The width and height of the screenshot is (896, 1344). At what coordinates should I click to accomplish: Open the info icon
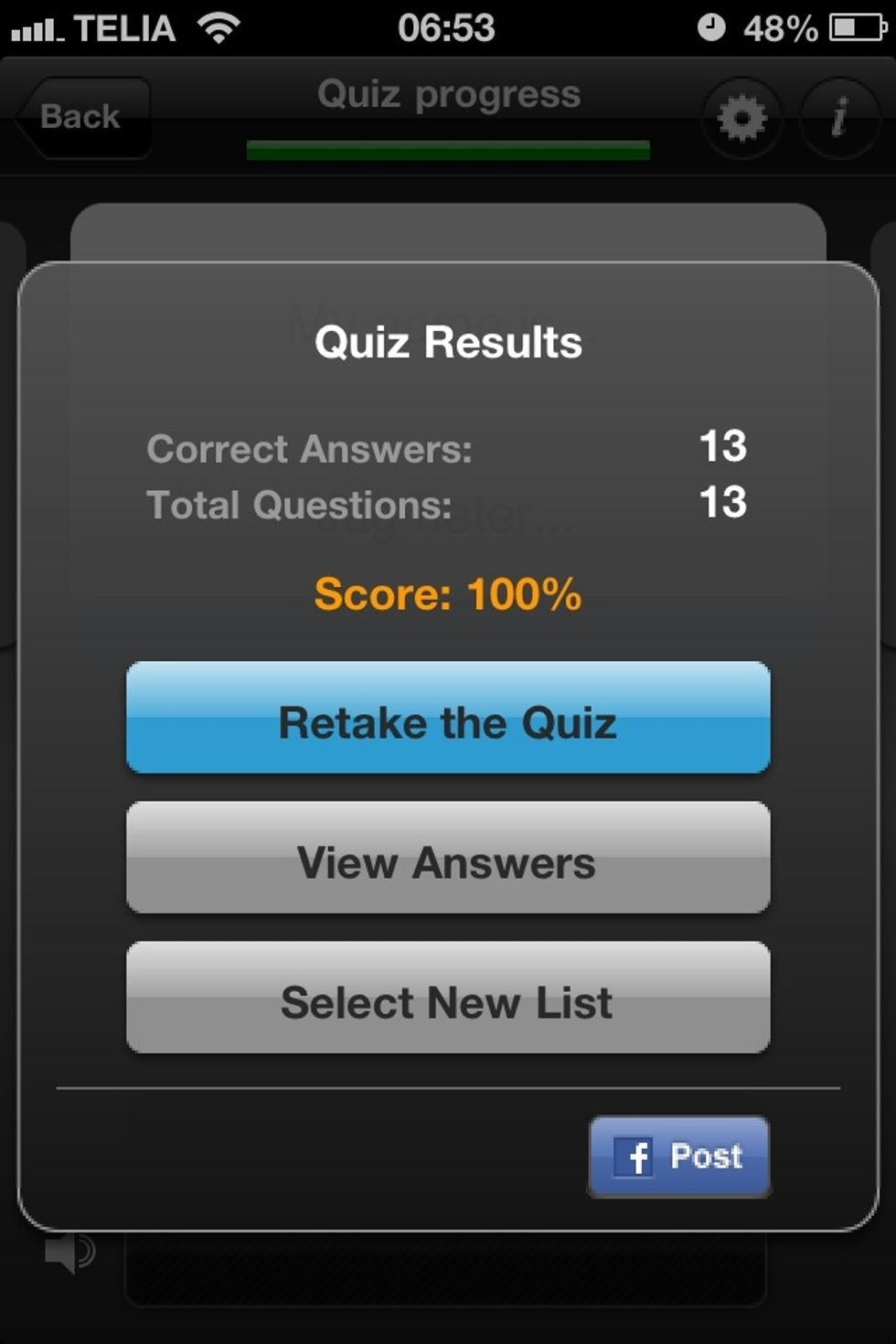pos(839,118)
